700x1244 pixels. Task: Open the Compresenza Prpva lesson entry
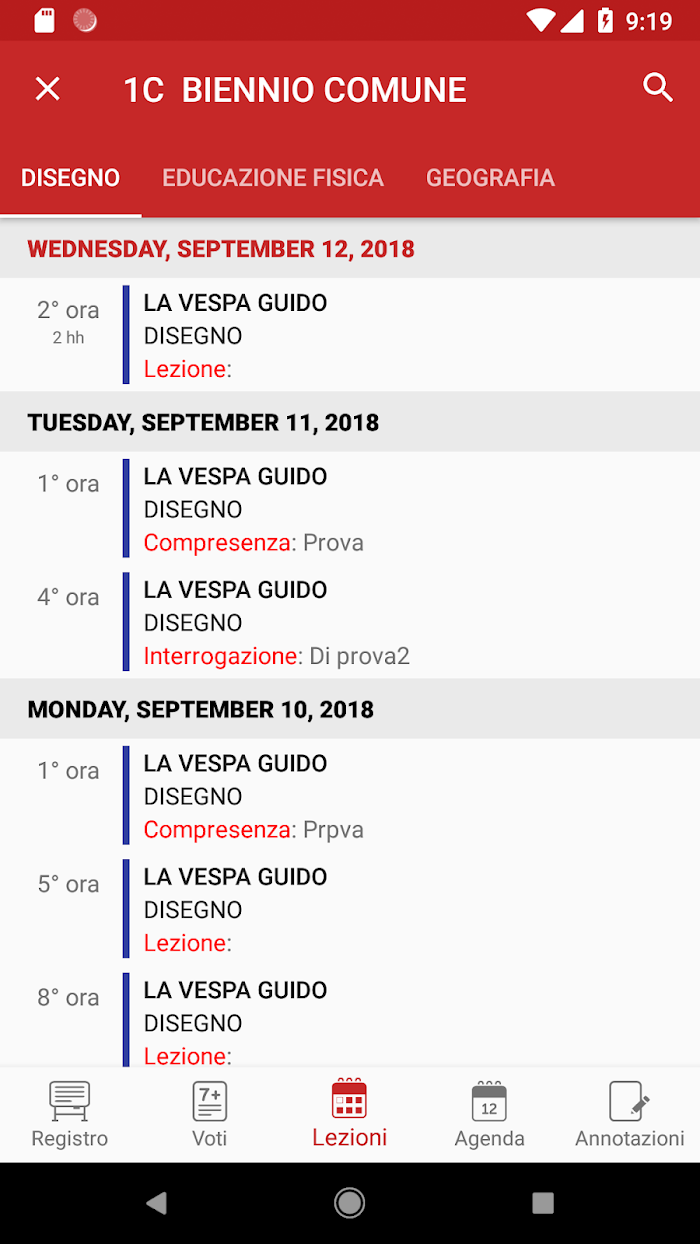350,796
